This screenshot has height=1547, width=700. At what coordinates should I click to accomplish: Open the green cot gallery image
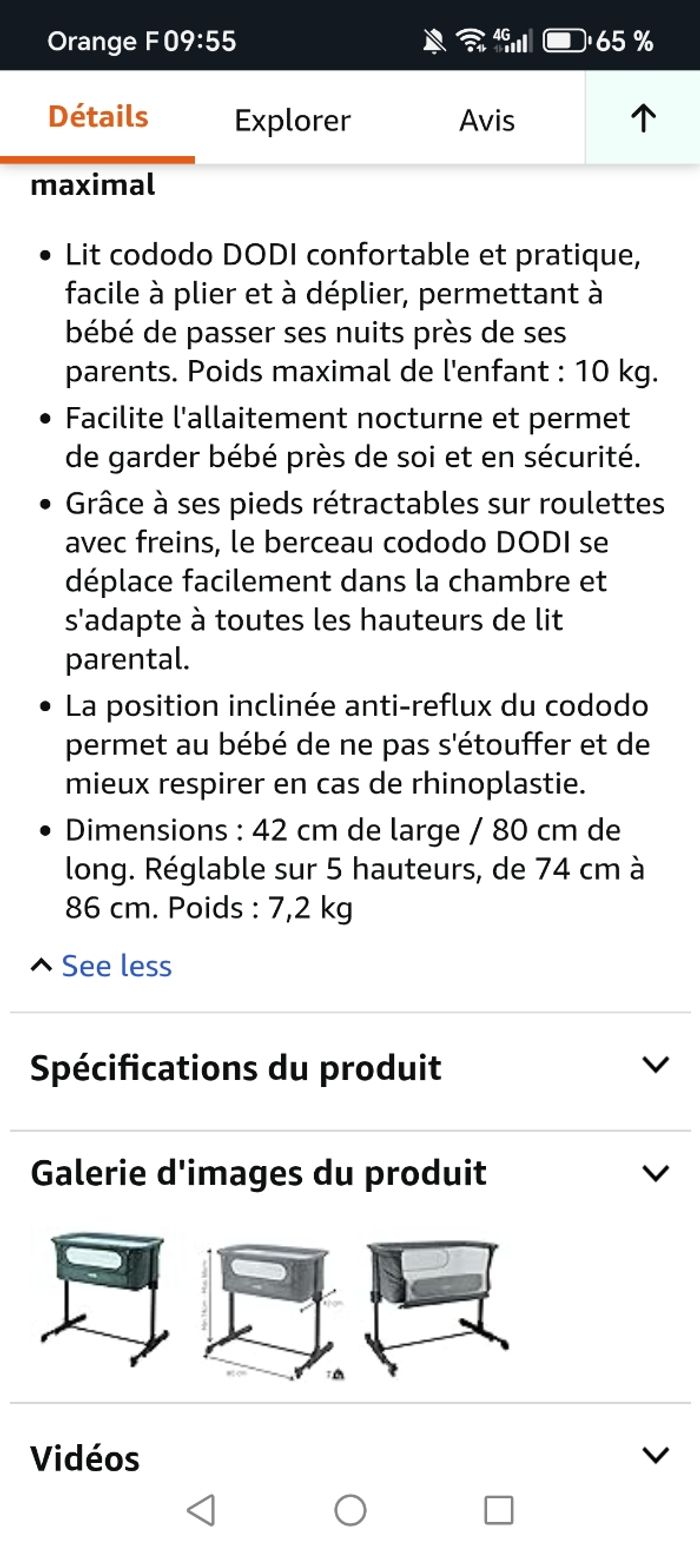(107, 1298)
